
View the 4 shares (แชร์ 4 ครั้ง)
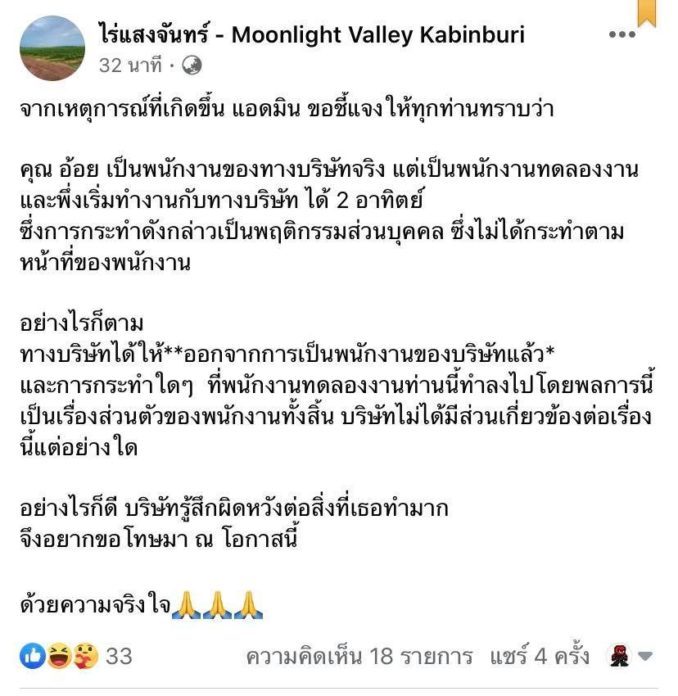tap(539, 656)
